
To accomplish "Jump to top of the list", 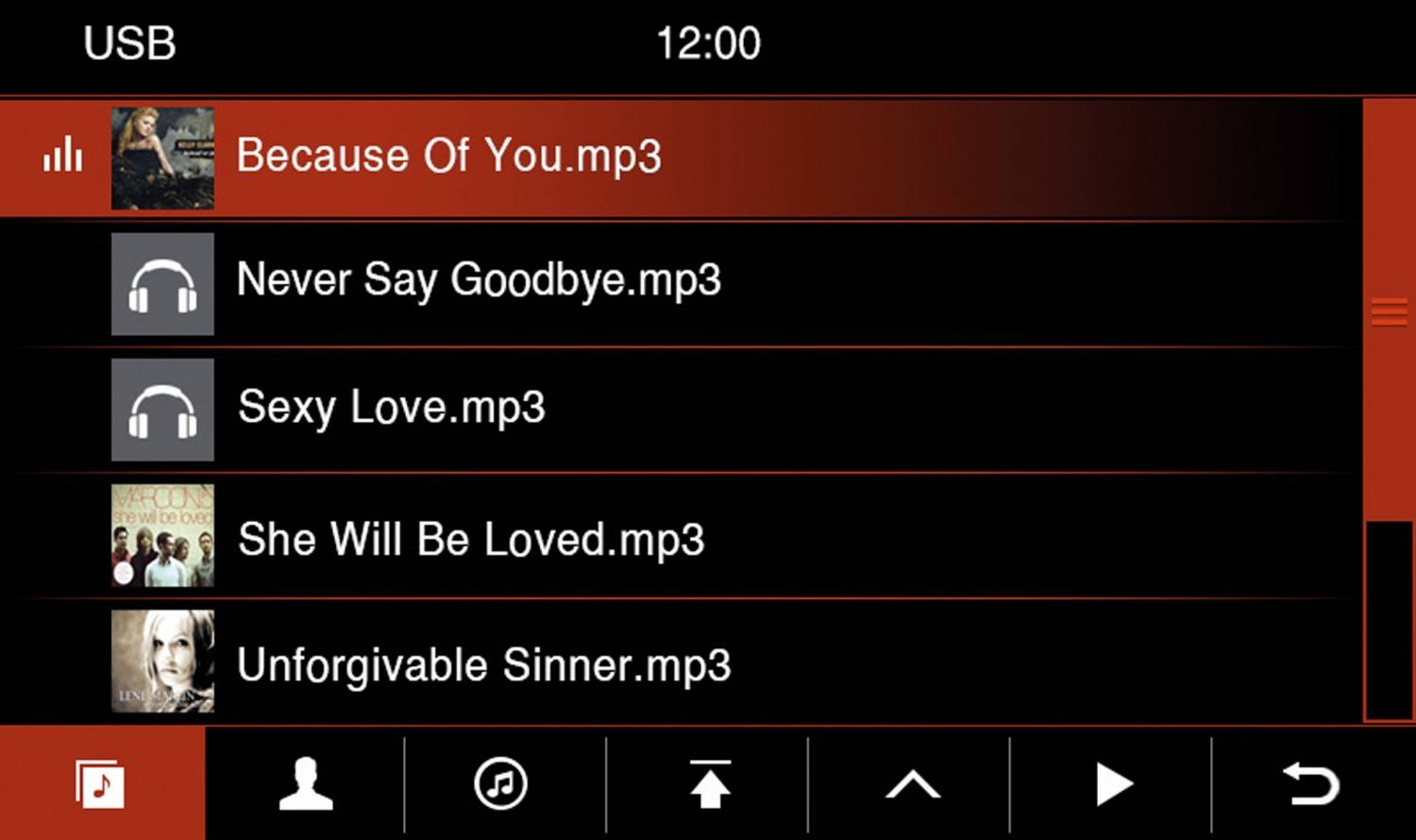I will tap(709, 784).
